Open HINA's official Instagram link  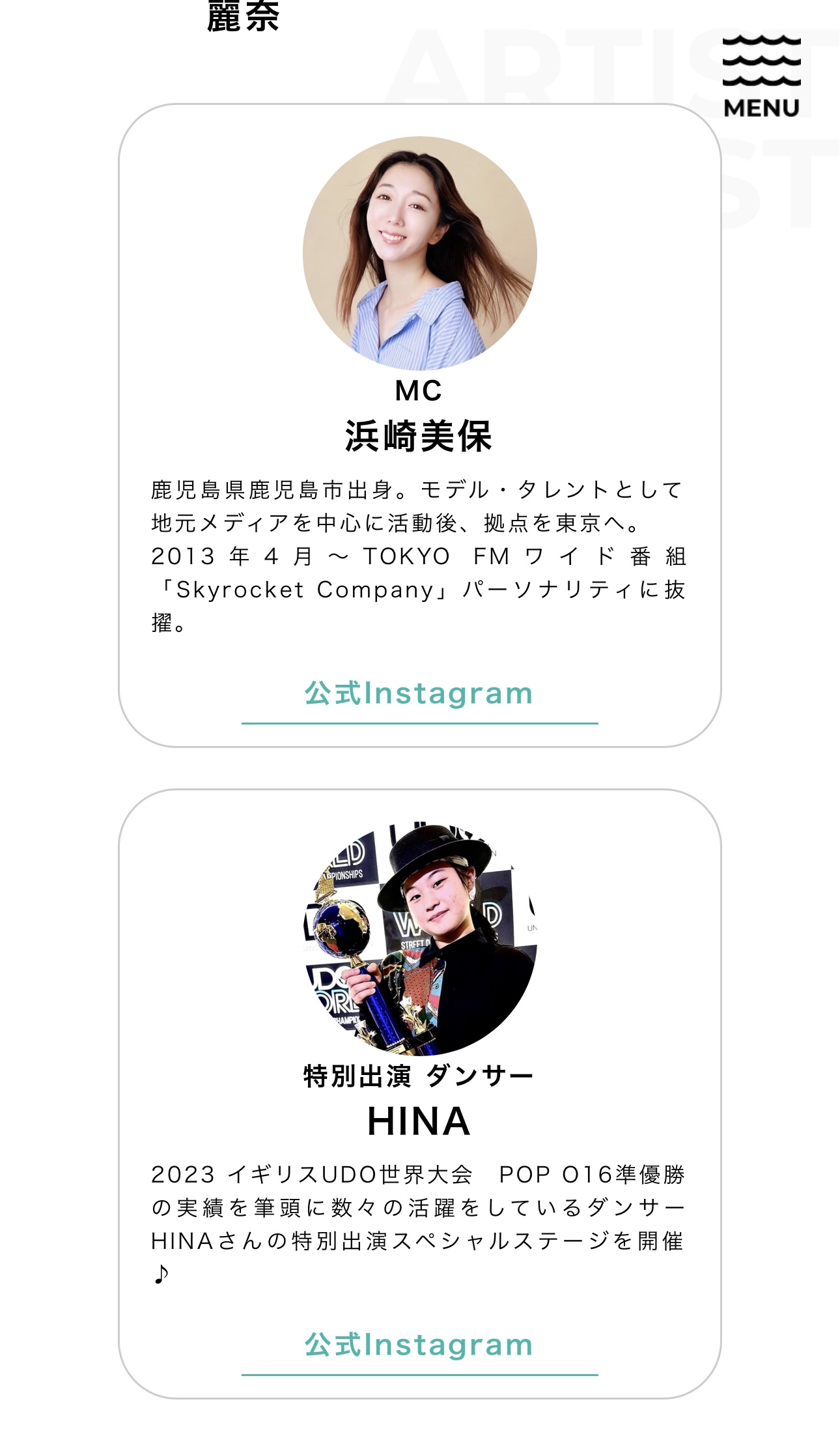[419, 1346]
